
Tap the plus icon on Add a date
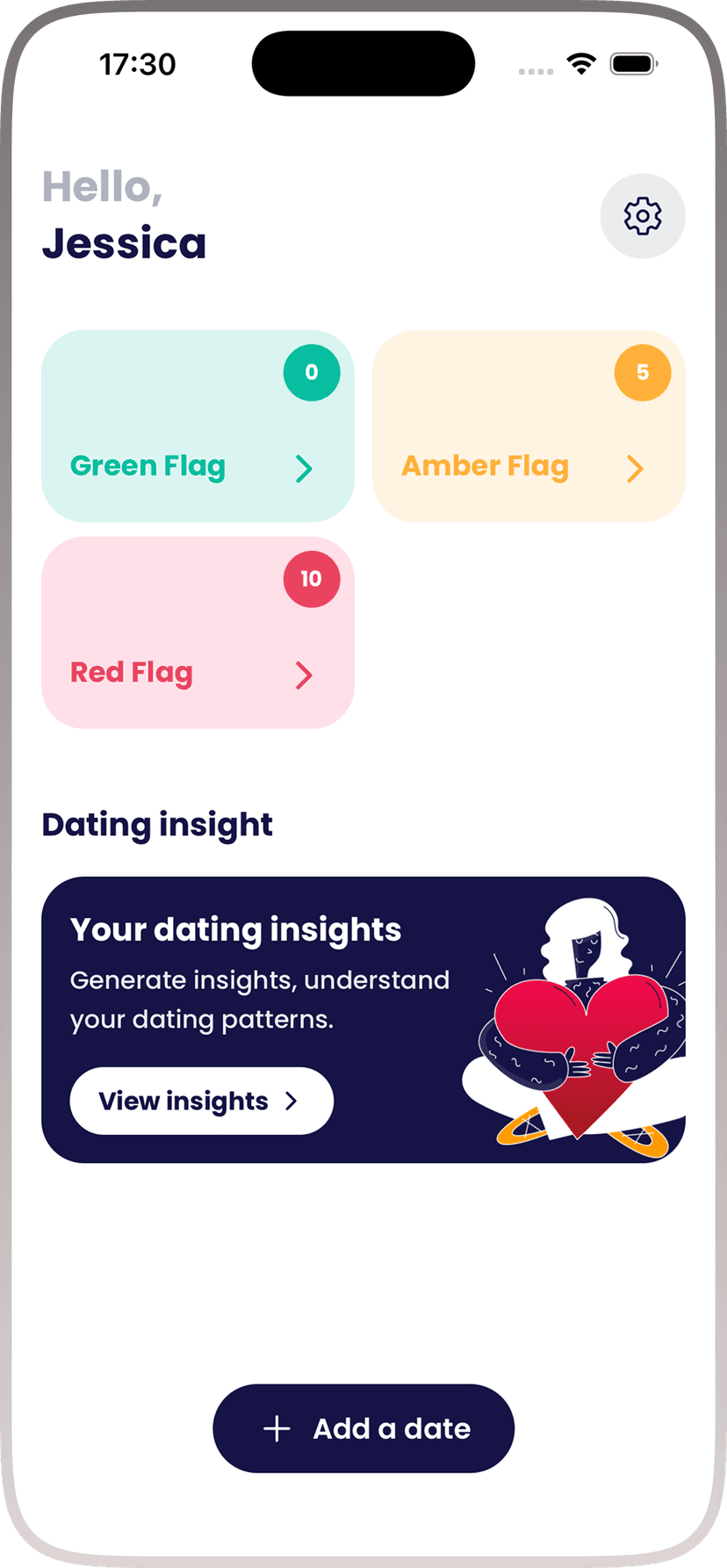277,1428
